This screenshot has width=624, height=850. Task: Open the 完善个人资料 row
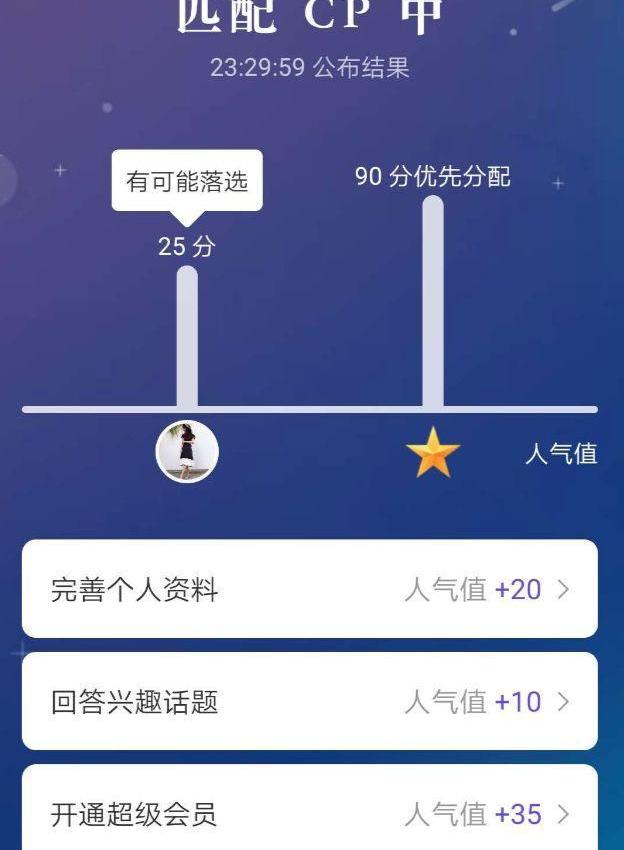(309, 589)
